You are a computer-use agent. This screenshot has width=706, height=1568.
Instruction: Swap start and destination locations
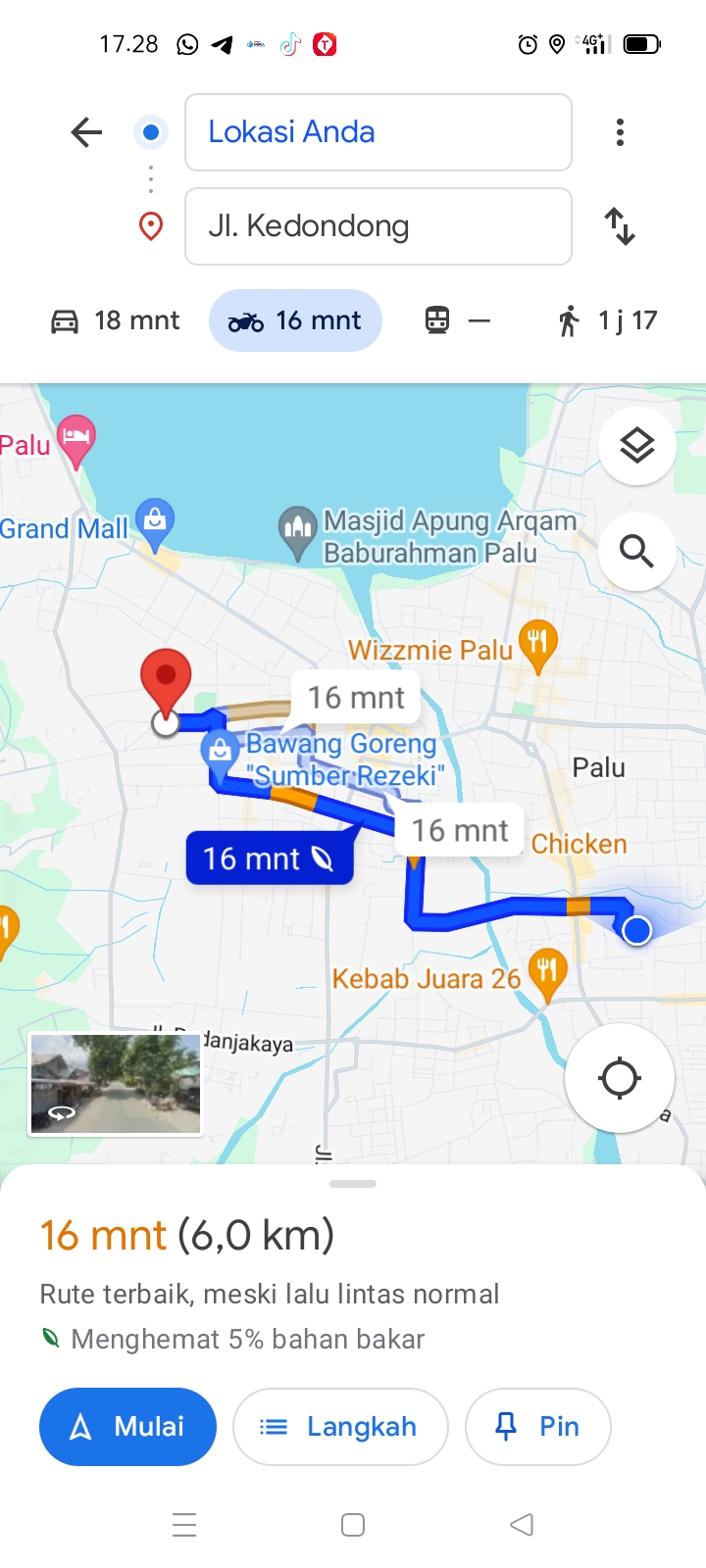click(620, 226)
